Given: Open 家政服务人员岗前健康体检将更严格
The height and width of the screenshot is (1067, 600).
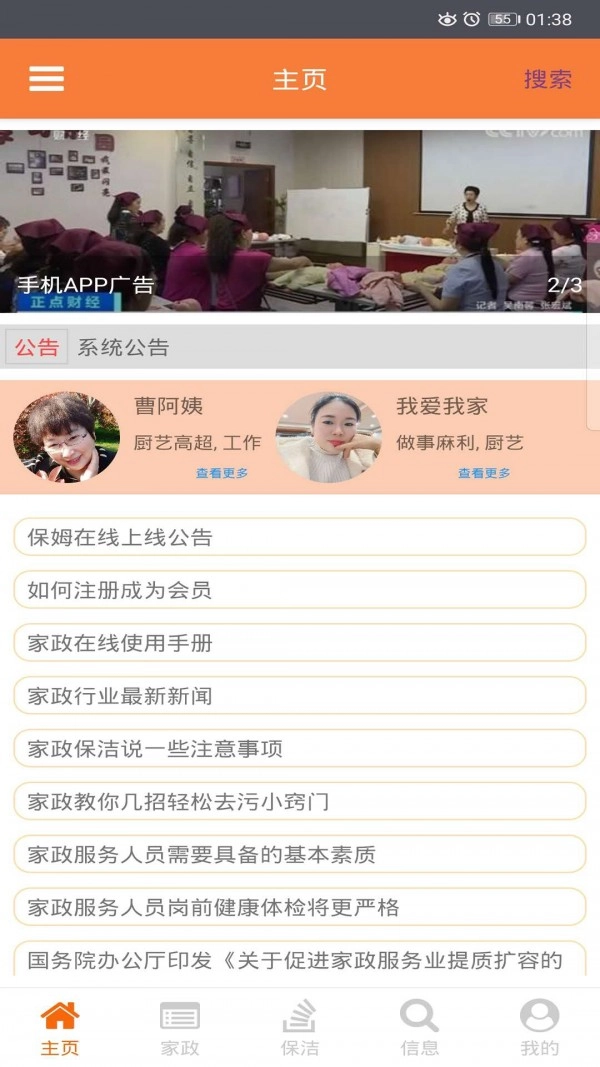Looking at the screenshot, I should [x=300, y=907].
